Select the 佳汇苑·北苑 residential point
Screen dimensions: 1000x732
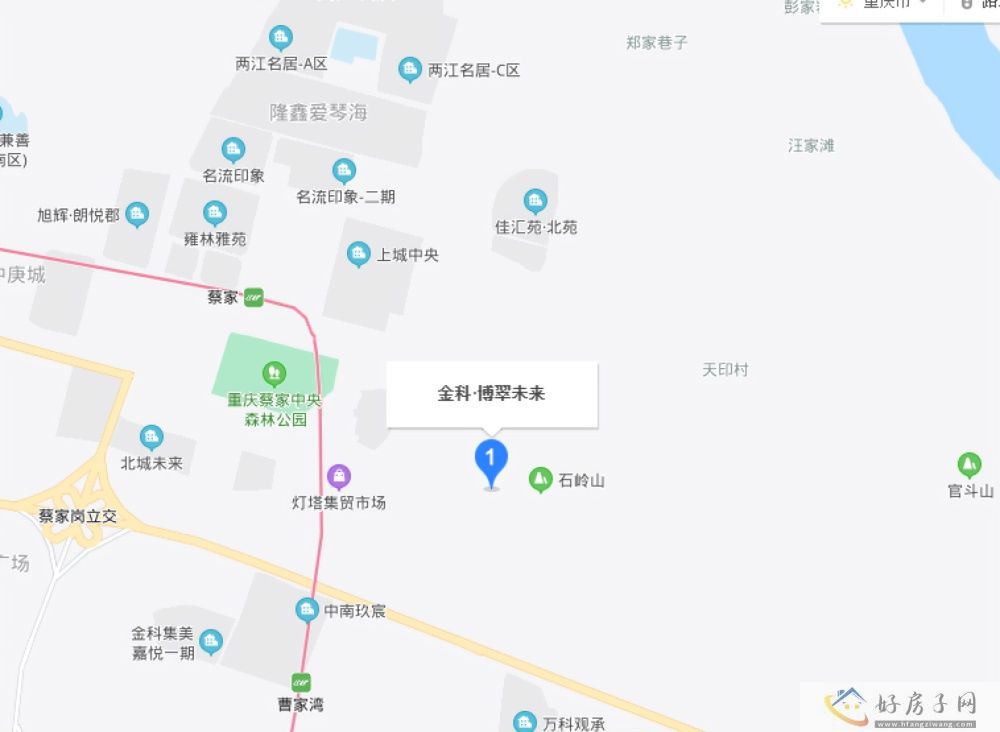(535, 201)
